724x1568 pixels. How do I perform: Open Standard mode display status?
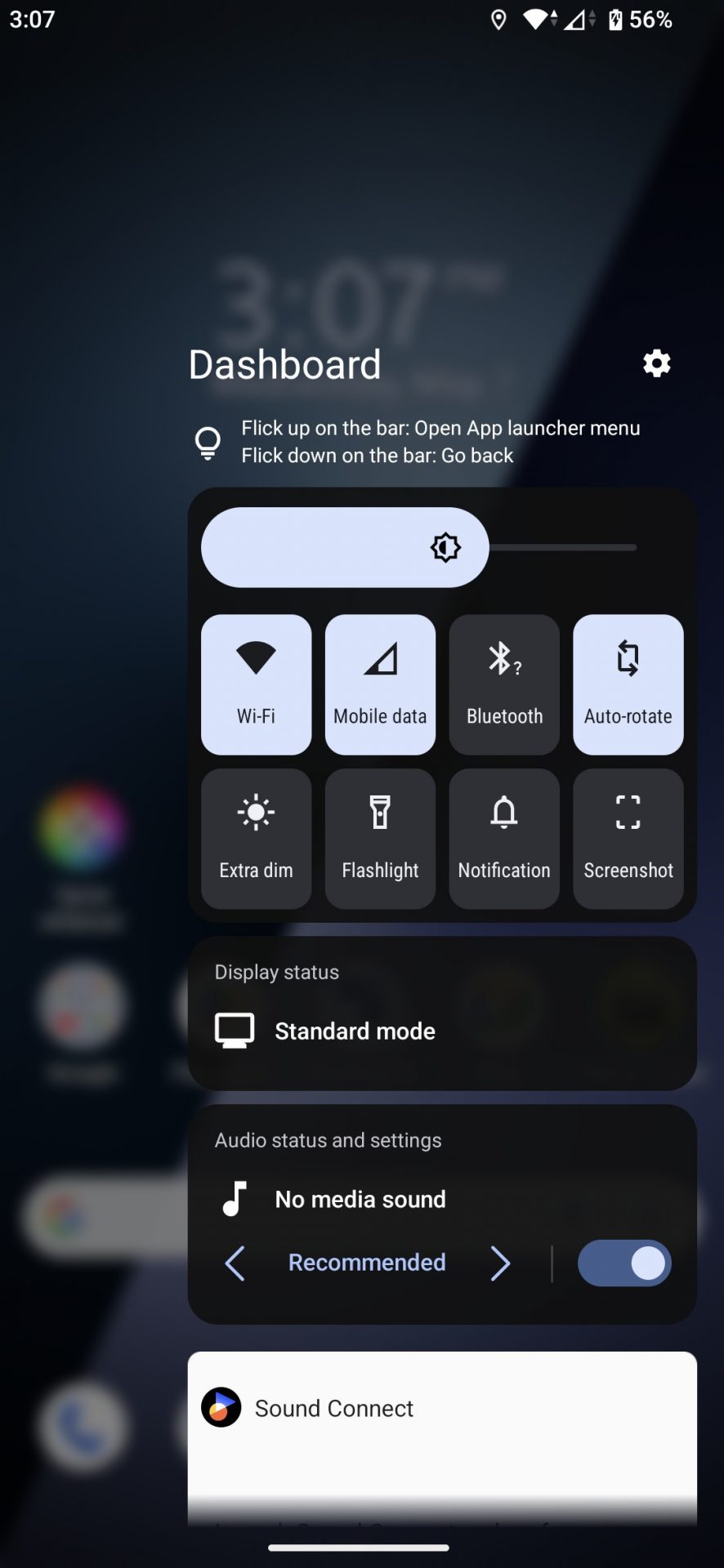click(353, 1031)
